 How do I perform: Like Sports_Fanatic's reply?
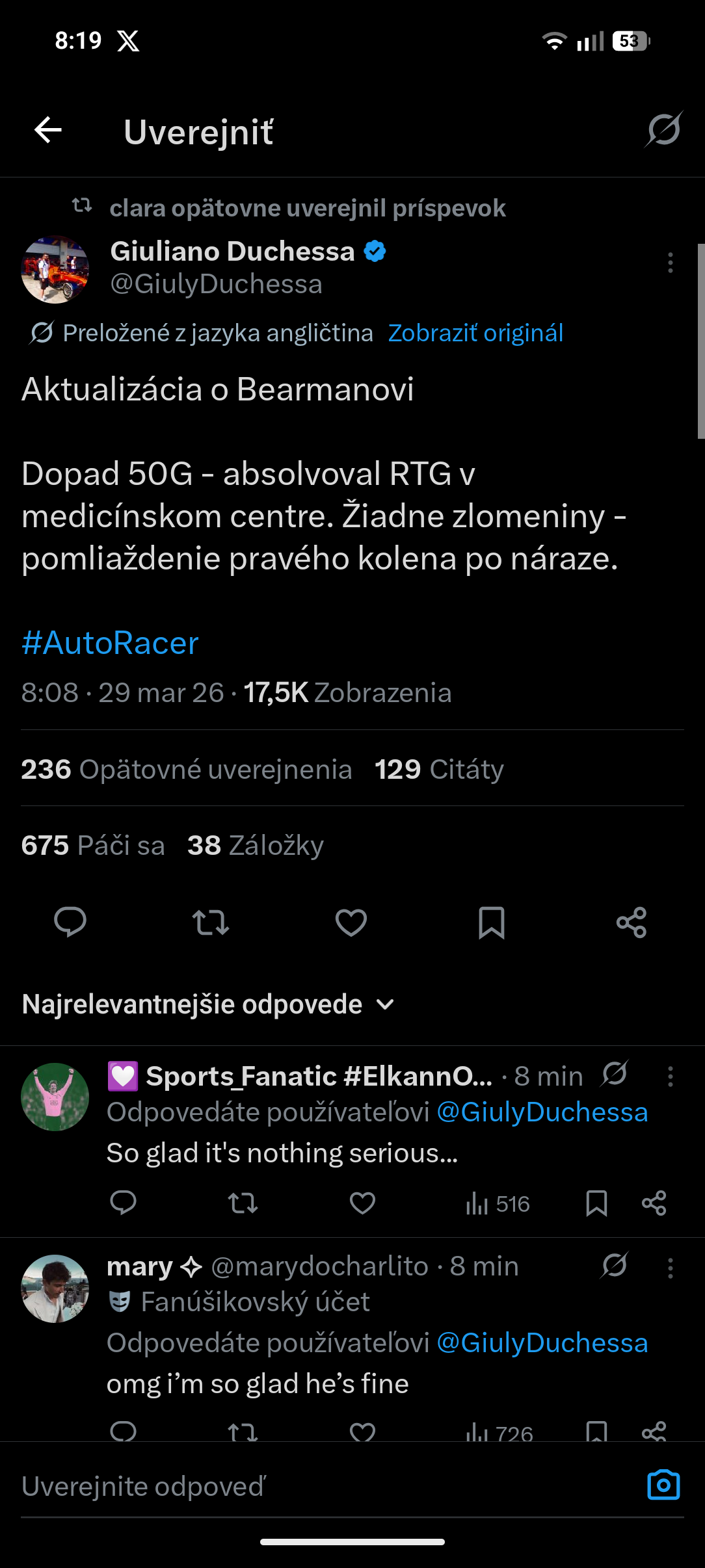pyautogui.click(x=362, y=1203)
